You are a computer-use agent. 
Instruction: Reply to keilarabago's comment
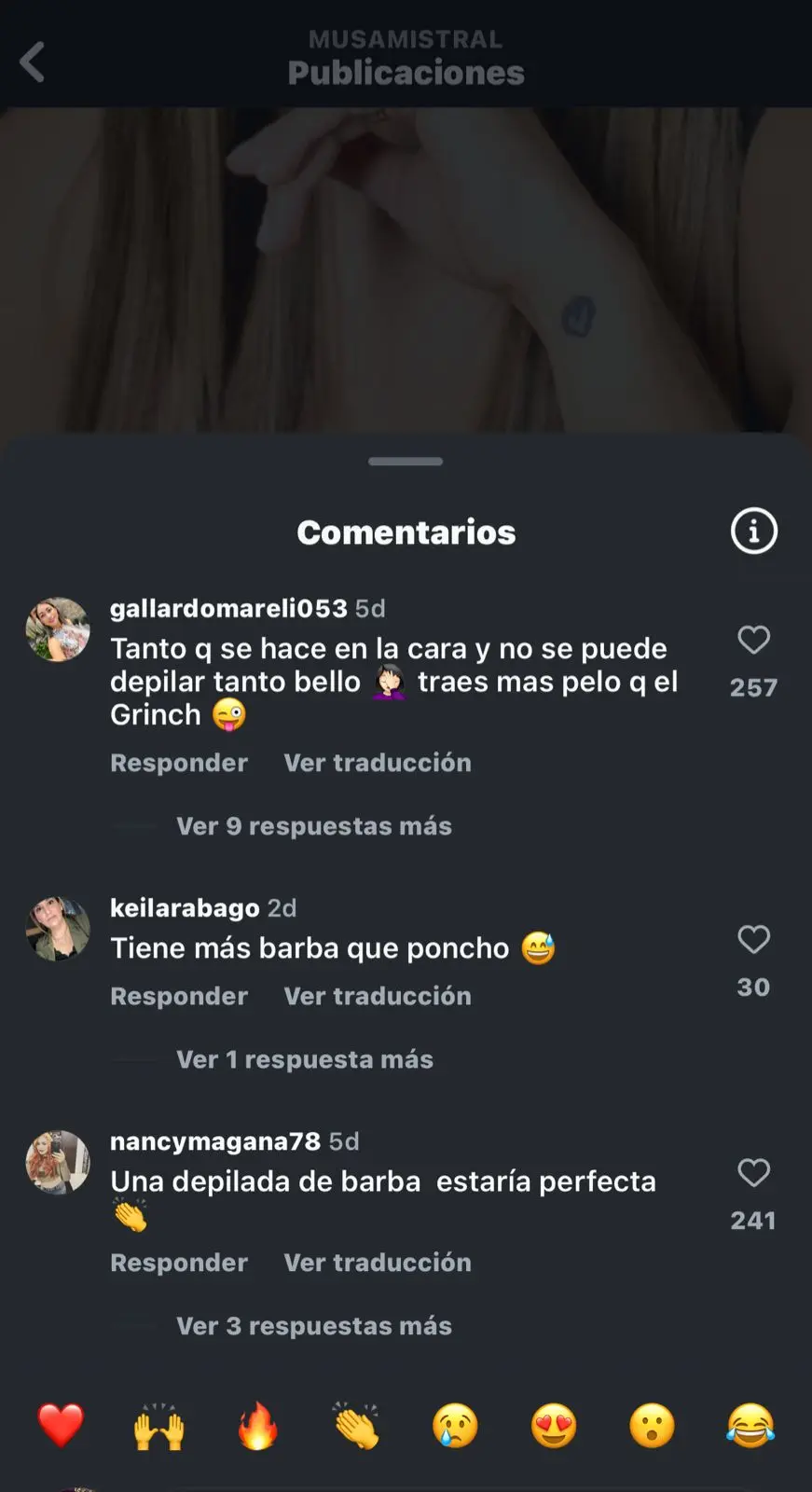179,996
